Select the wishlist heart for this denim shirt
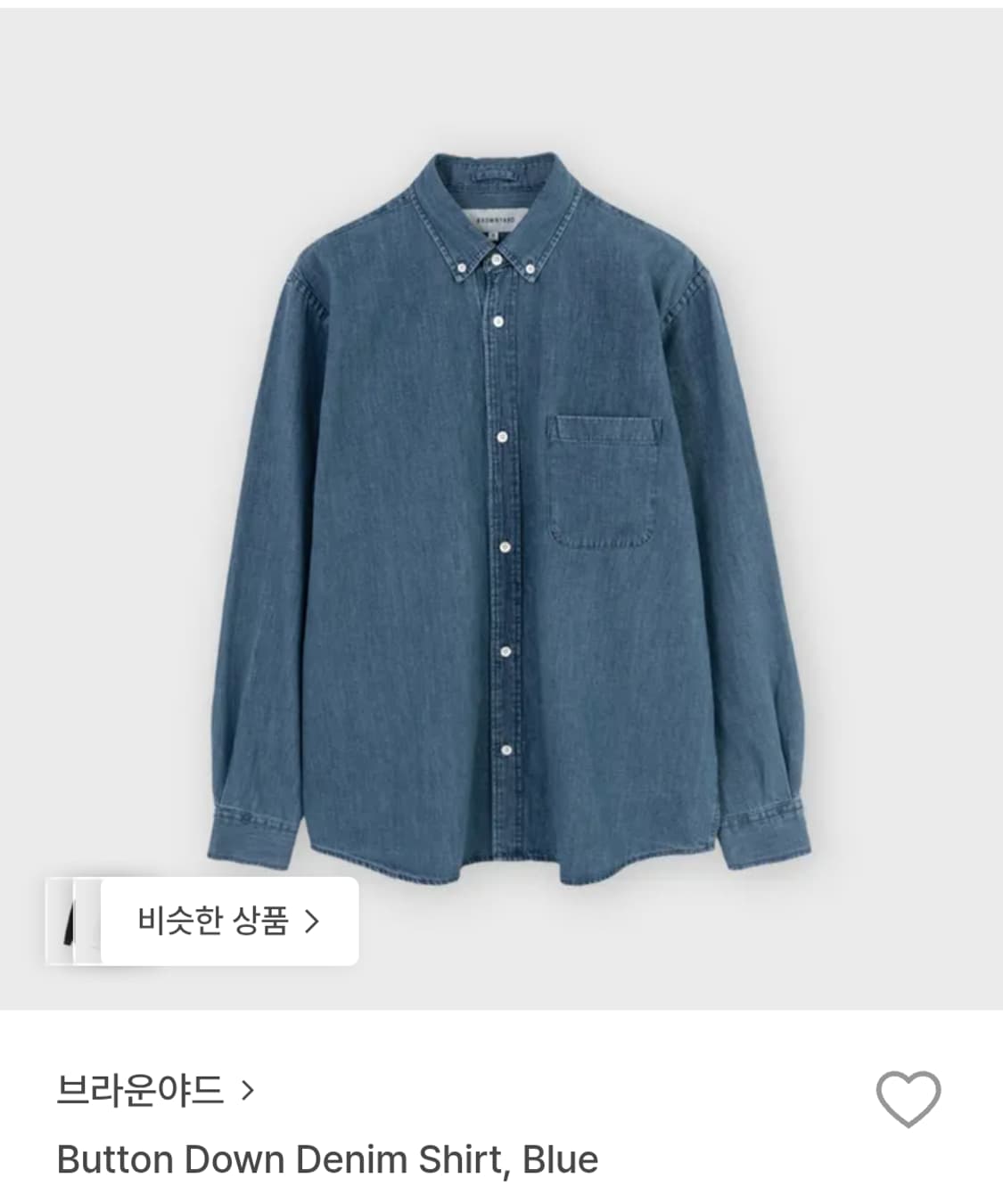This screenshot has height=1204, width=1003. coord(908,1098)
